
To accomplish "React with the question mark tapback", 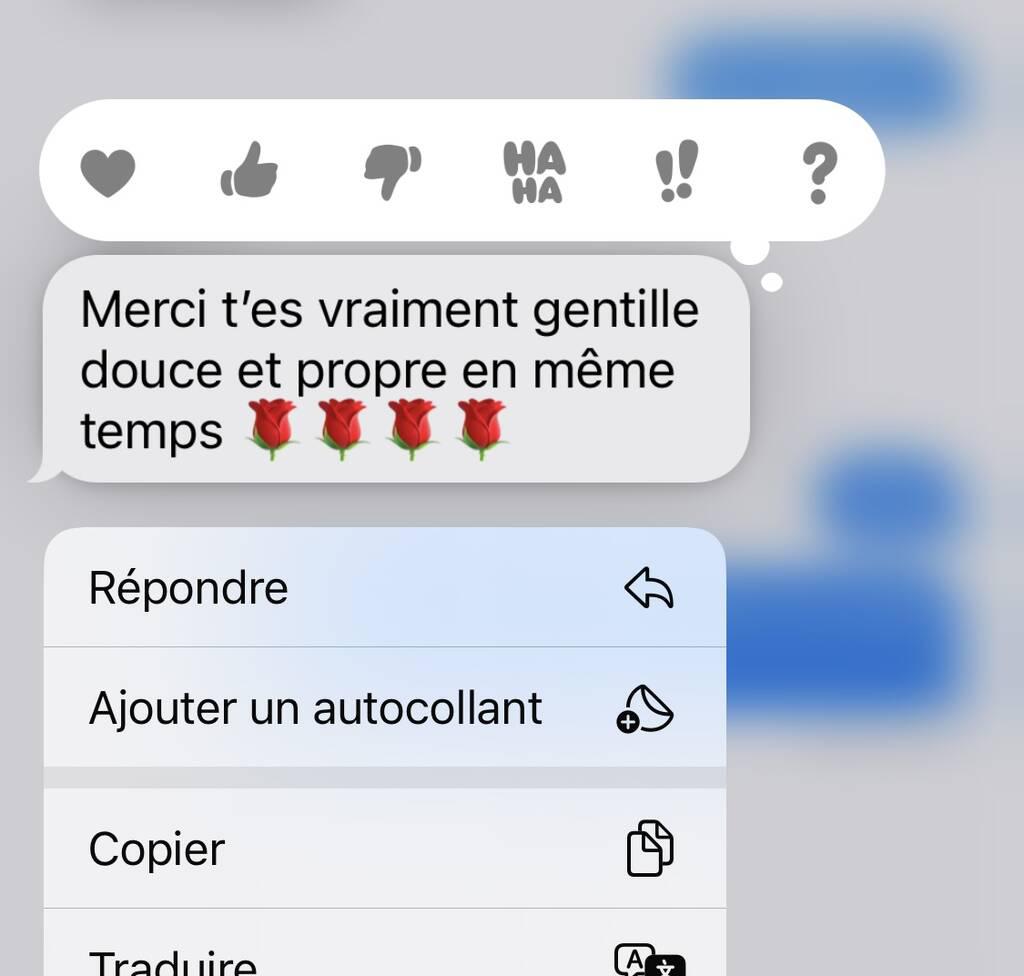I will click(x=818, y=171).
